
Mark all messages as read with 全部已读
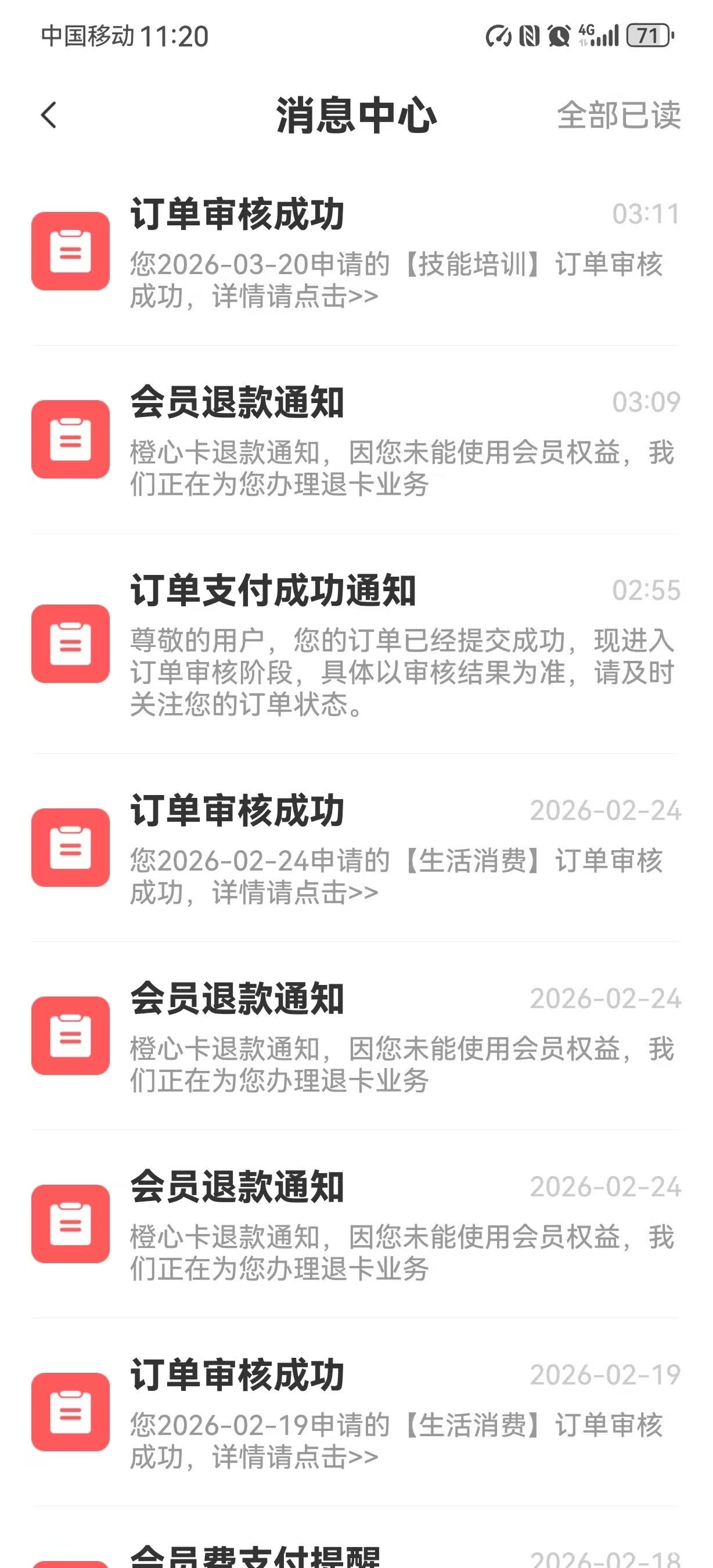(618, 115)
